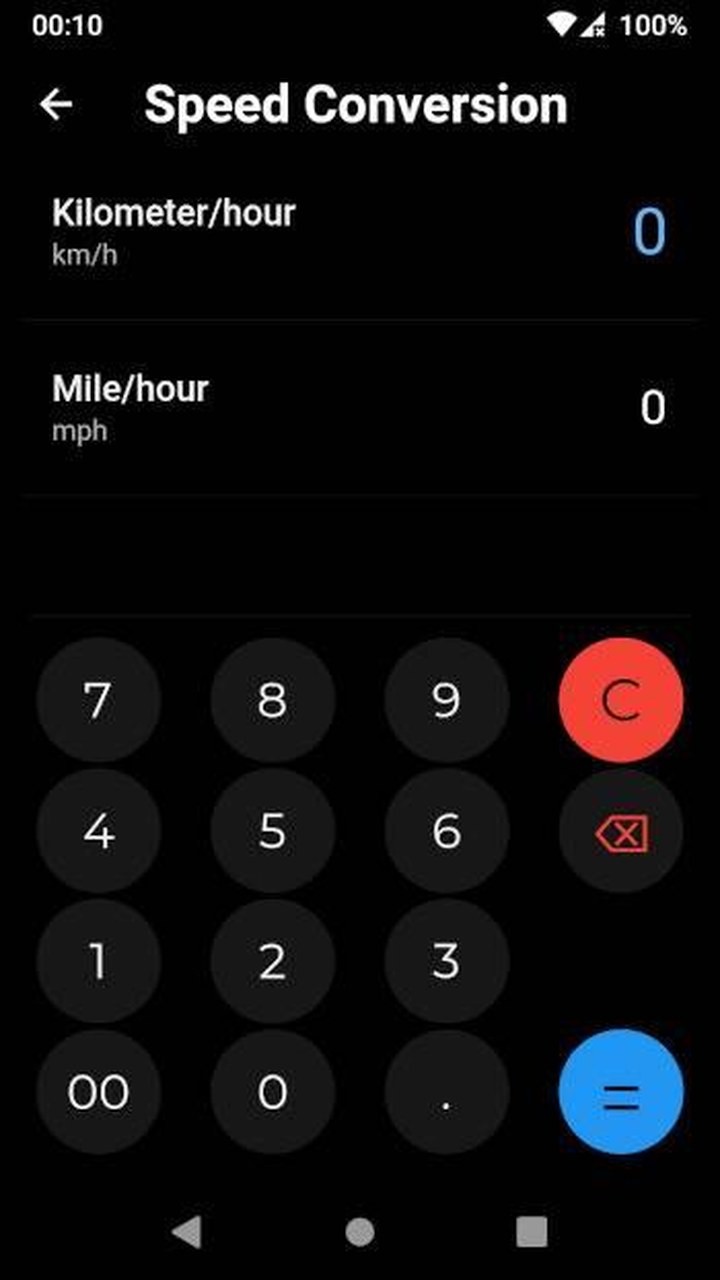Image resolution: width=720 pixels, height=1280 pixels.
Task: Tap the 6 key
Action: [x=446, y=831]
